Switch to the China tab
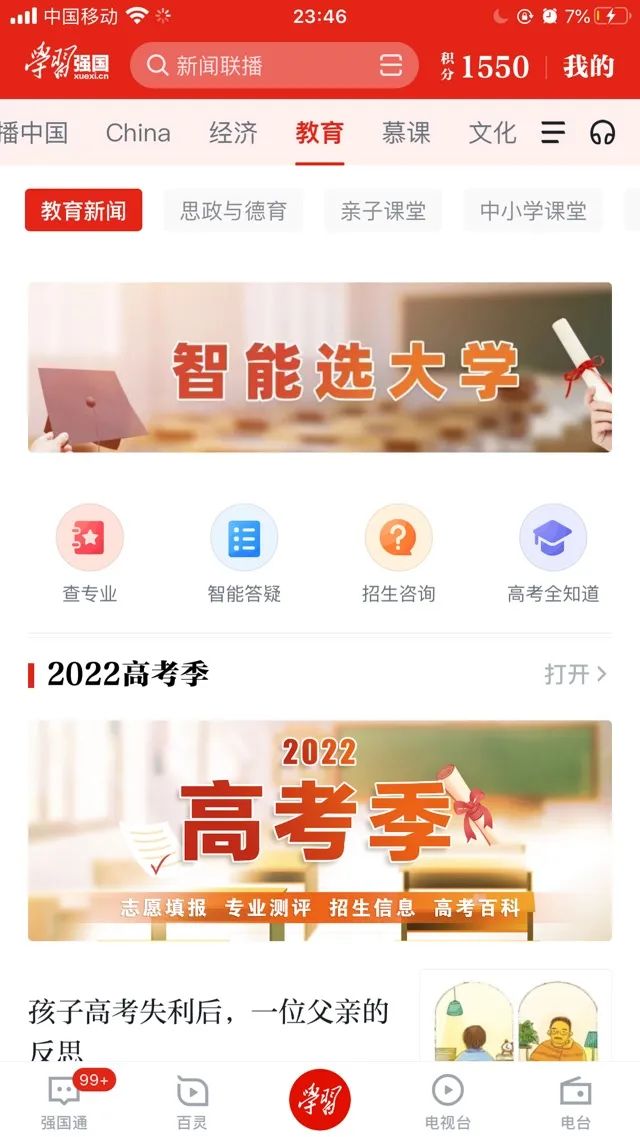 138,133
